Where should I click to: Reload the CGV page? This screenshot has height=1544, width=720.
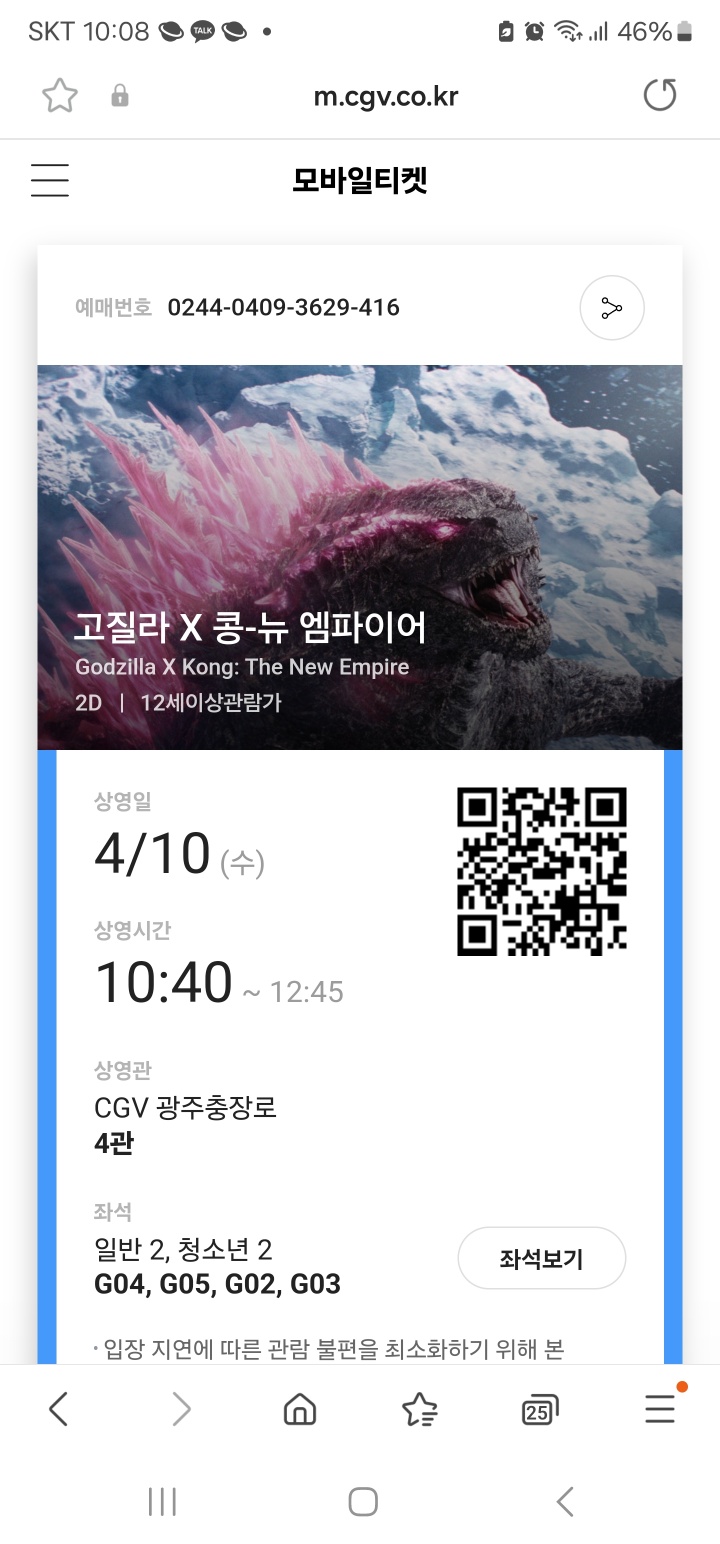click(659, 96)
